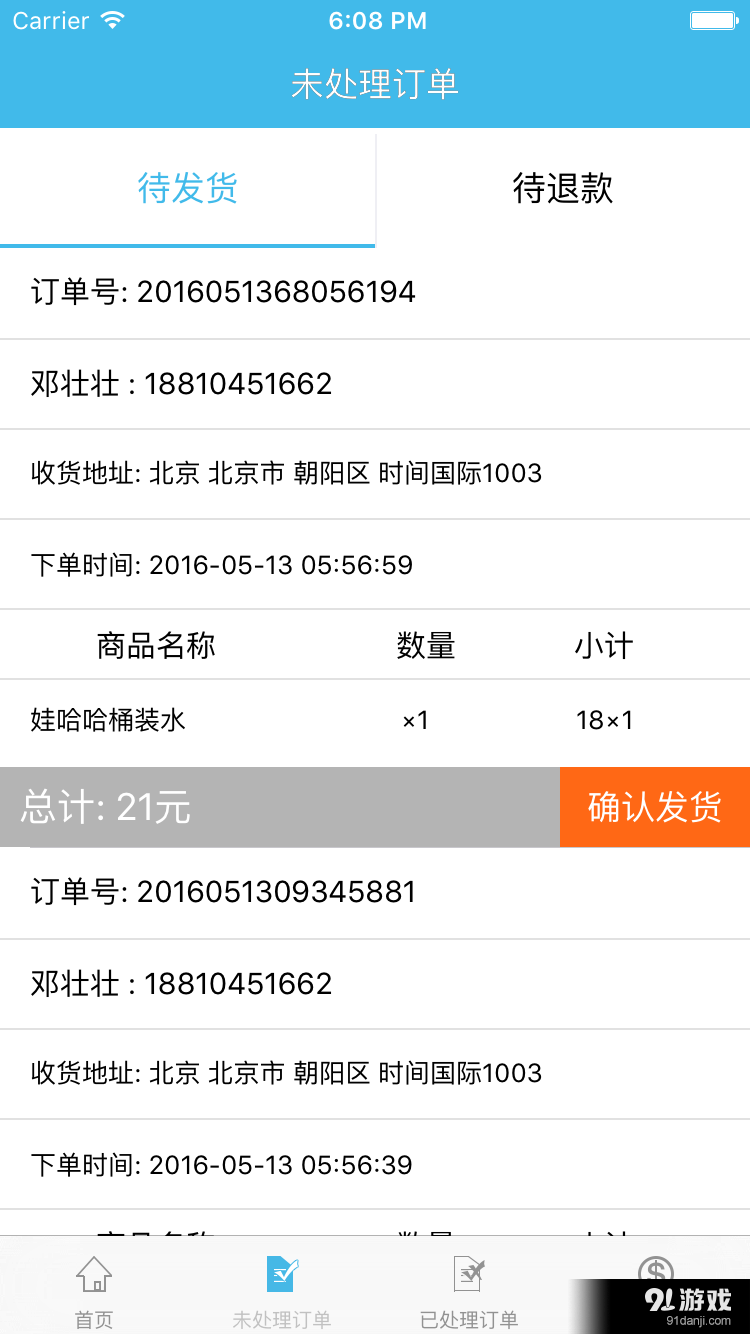750x1334 pixels.
Task: Tap the 娃哈哈桶装水 product row
Action: 108,720
